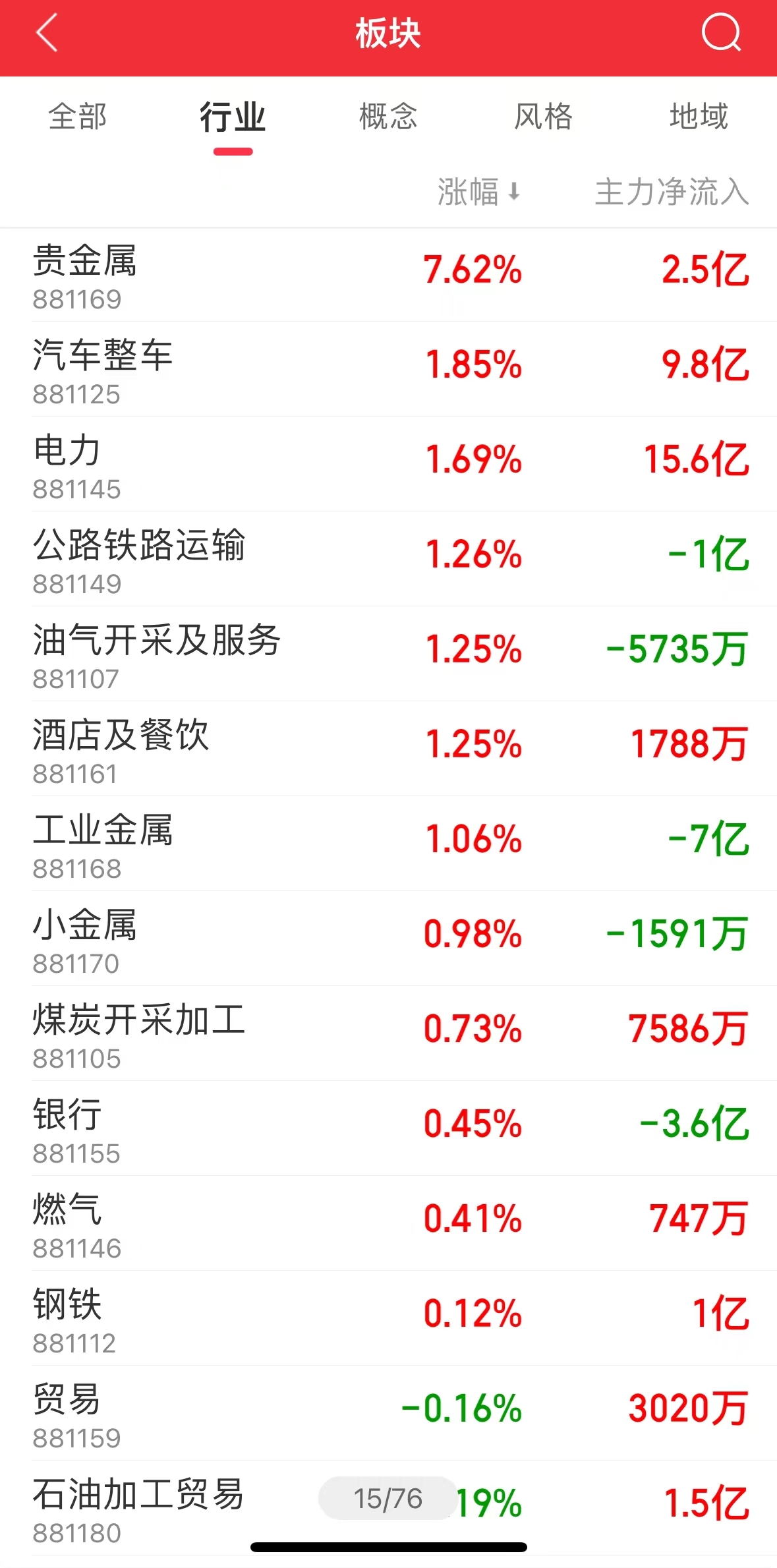
Task: Open the 贵金属 sector row
Action: coord(388,275)
